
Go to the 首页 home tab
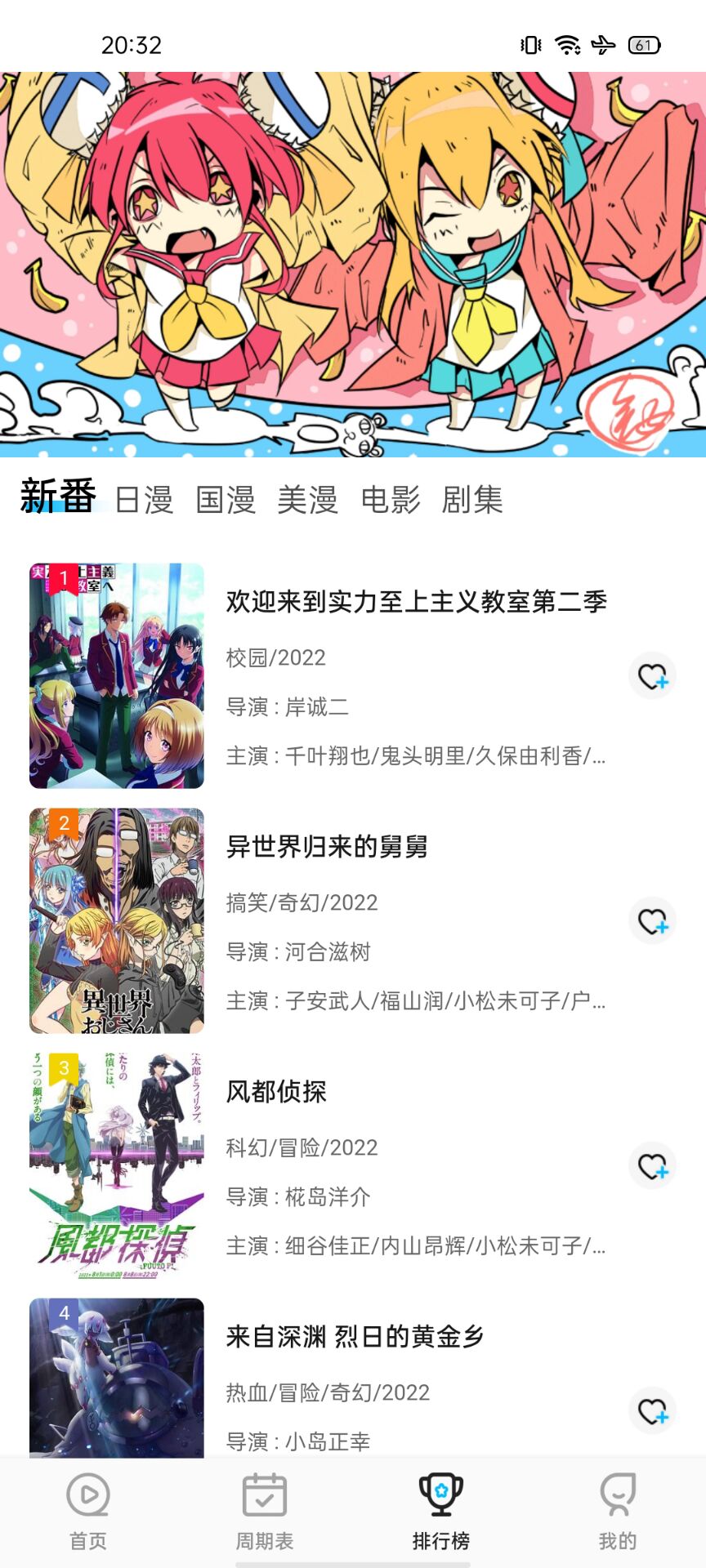pyautogui.click(x=88, y=1511)
